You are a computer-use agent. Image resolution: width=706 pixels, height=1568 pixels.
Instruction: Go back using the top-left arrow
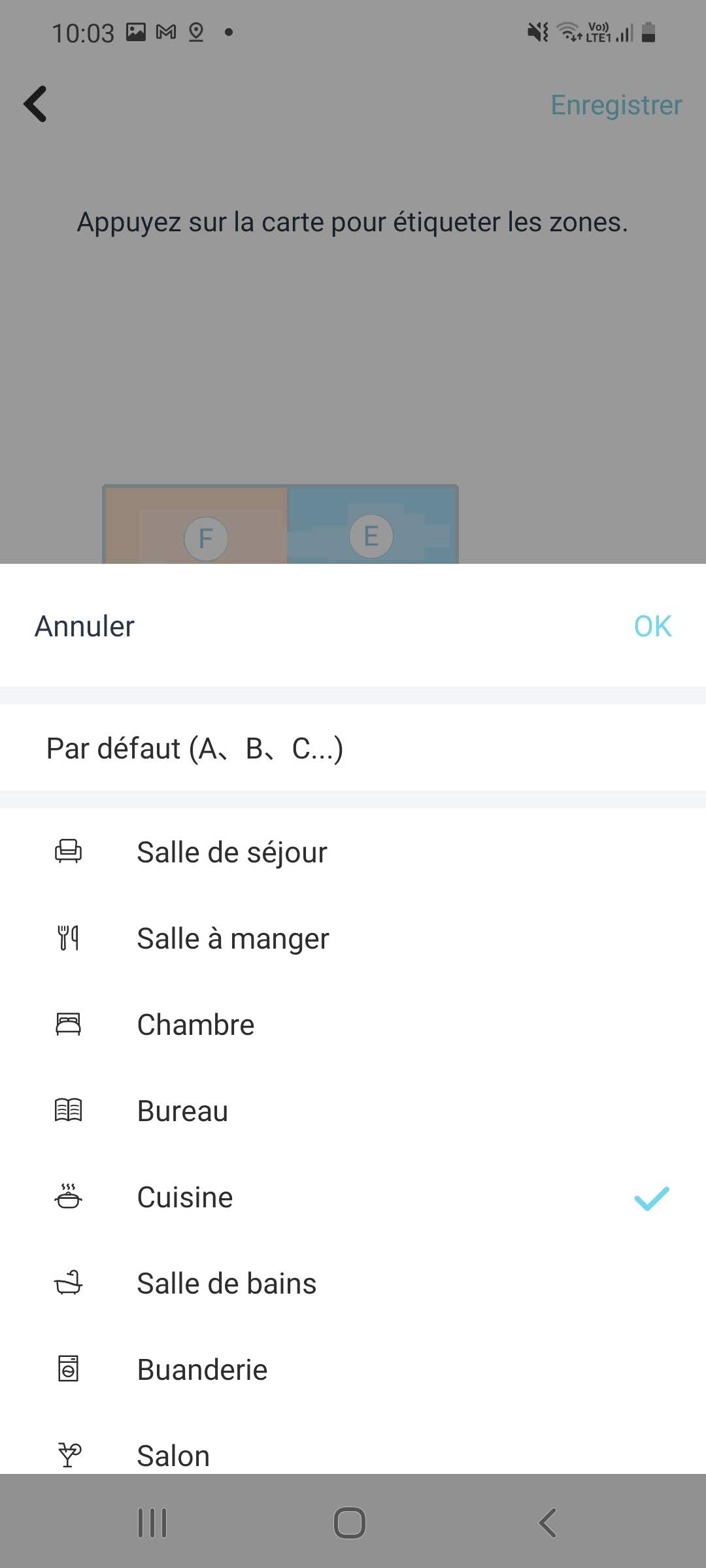[36, 104]
